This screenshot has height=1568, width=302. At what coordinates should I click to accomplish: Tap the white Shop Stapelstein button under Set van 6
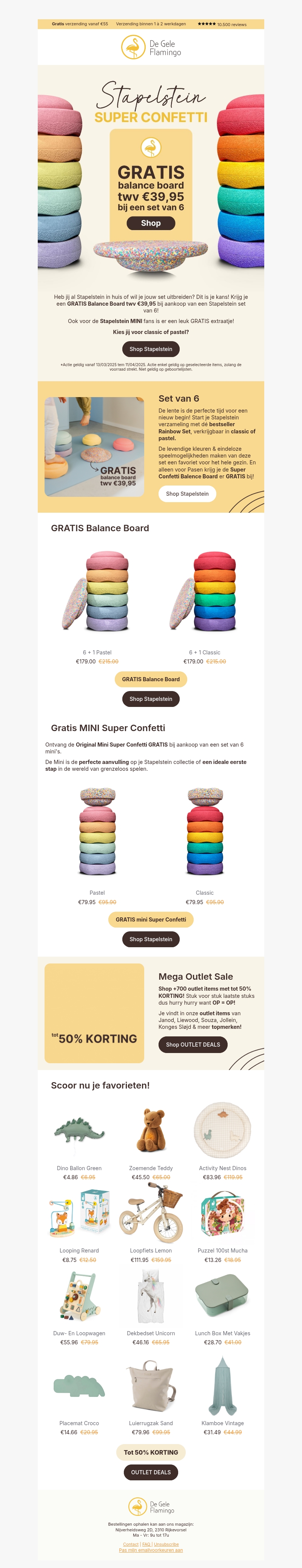click(x=187, y=494)
